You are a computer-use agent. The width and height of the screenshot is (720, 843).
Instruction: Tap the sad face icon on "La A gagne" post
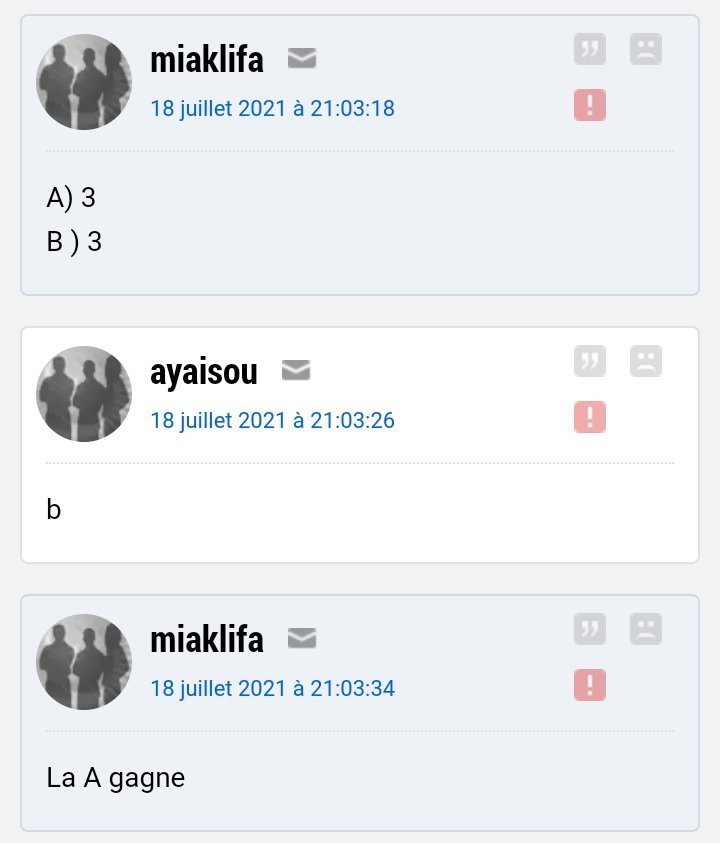646,629
